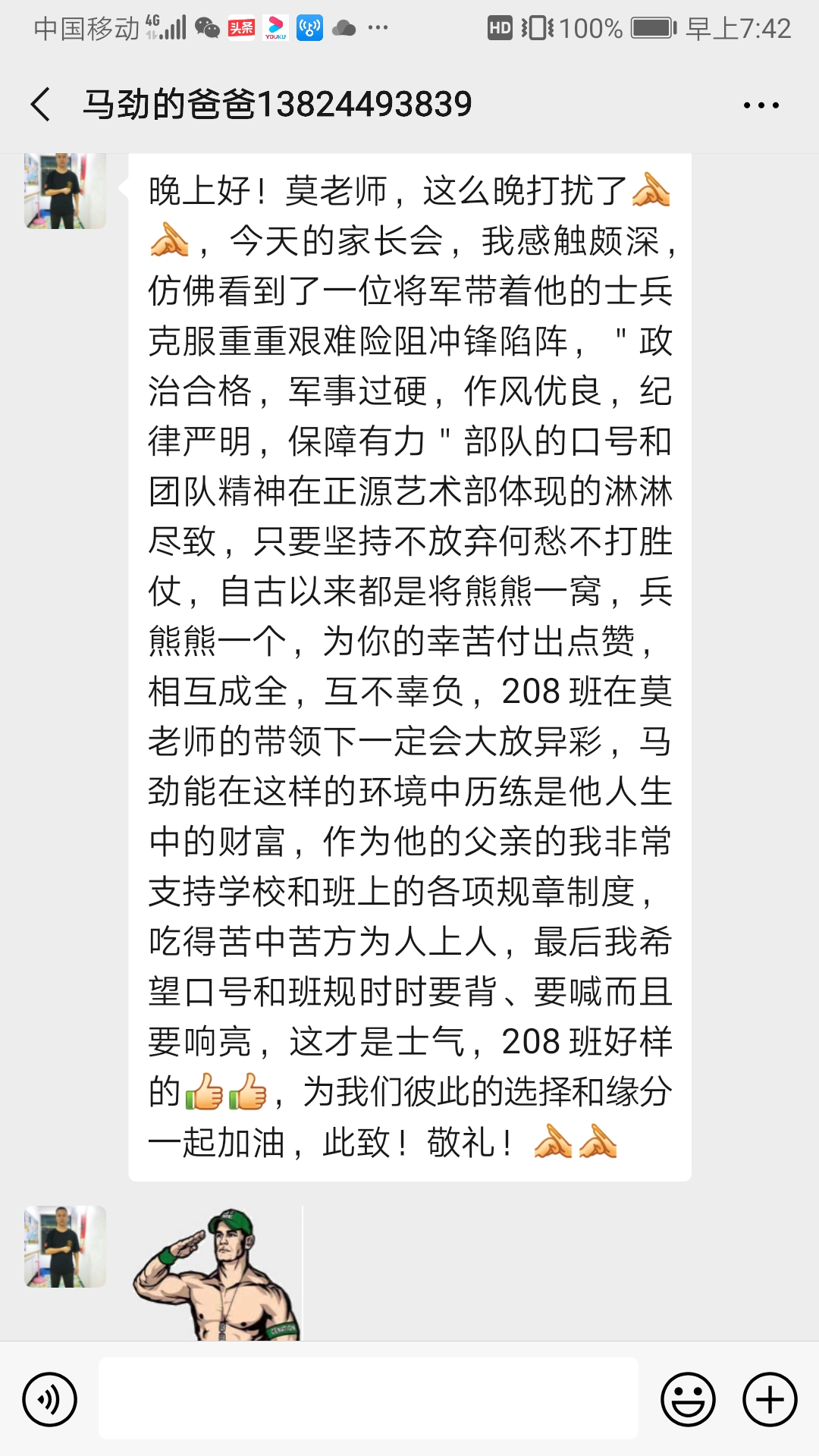
Task: Switch to voice message input
Action: (x=50, y=1399)
